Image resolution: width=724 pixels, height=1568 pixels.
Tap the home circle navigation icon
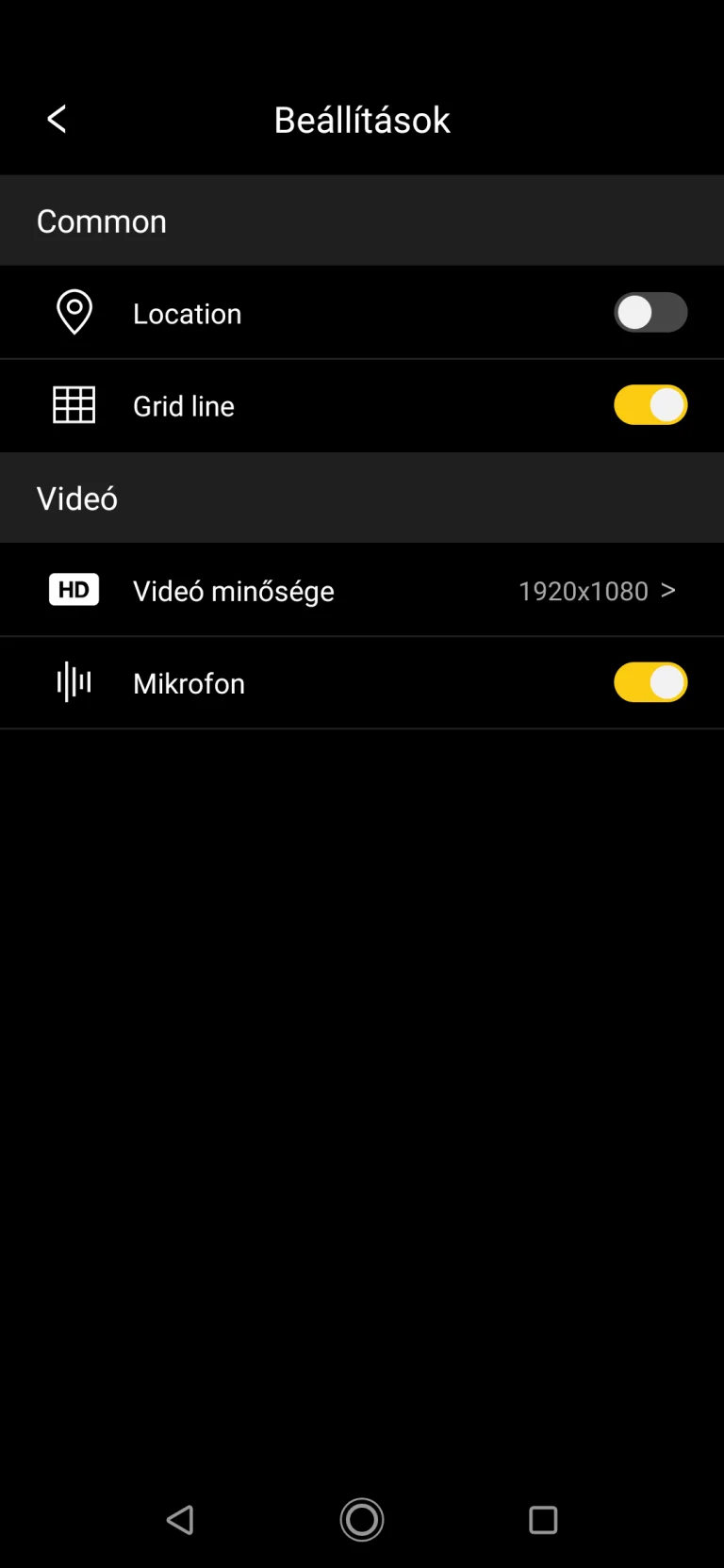click(x=361, y=1519)
